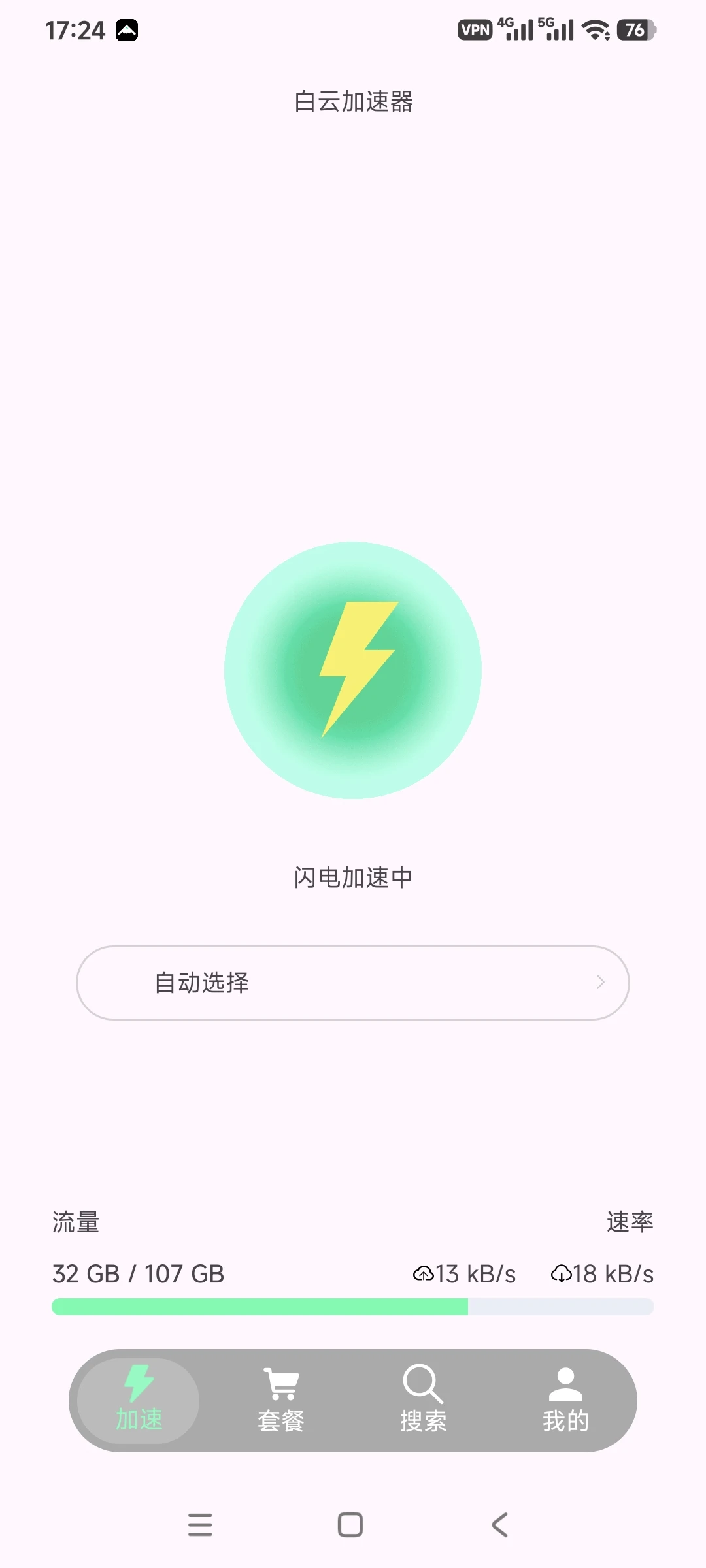Go back with the system back button

(x=500, y=1525)
